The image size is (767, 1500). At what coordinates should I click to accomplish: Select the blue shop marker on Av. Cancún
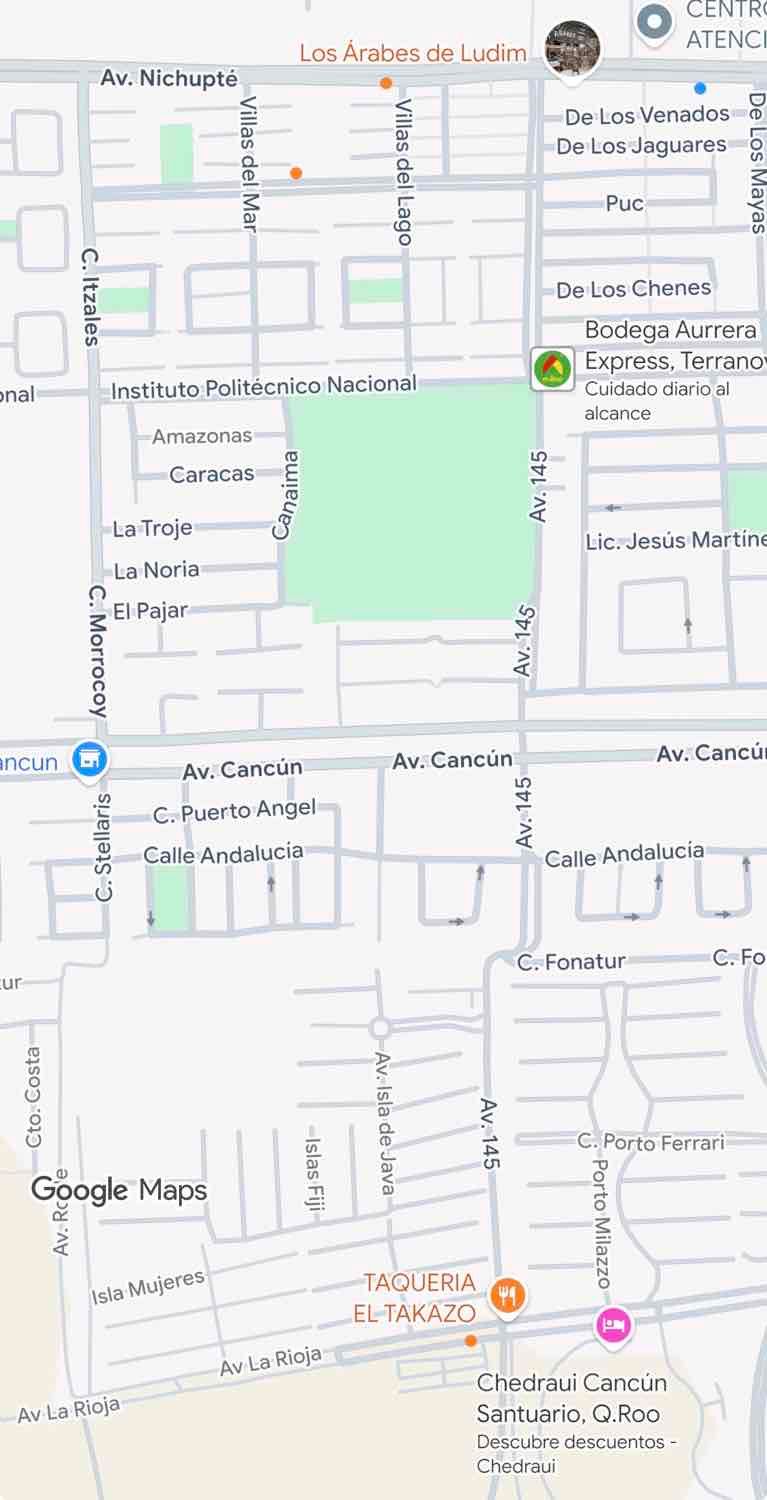click(x=90, y=760)
